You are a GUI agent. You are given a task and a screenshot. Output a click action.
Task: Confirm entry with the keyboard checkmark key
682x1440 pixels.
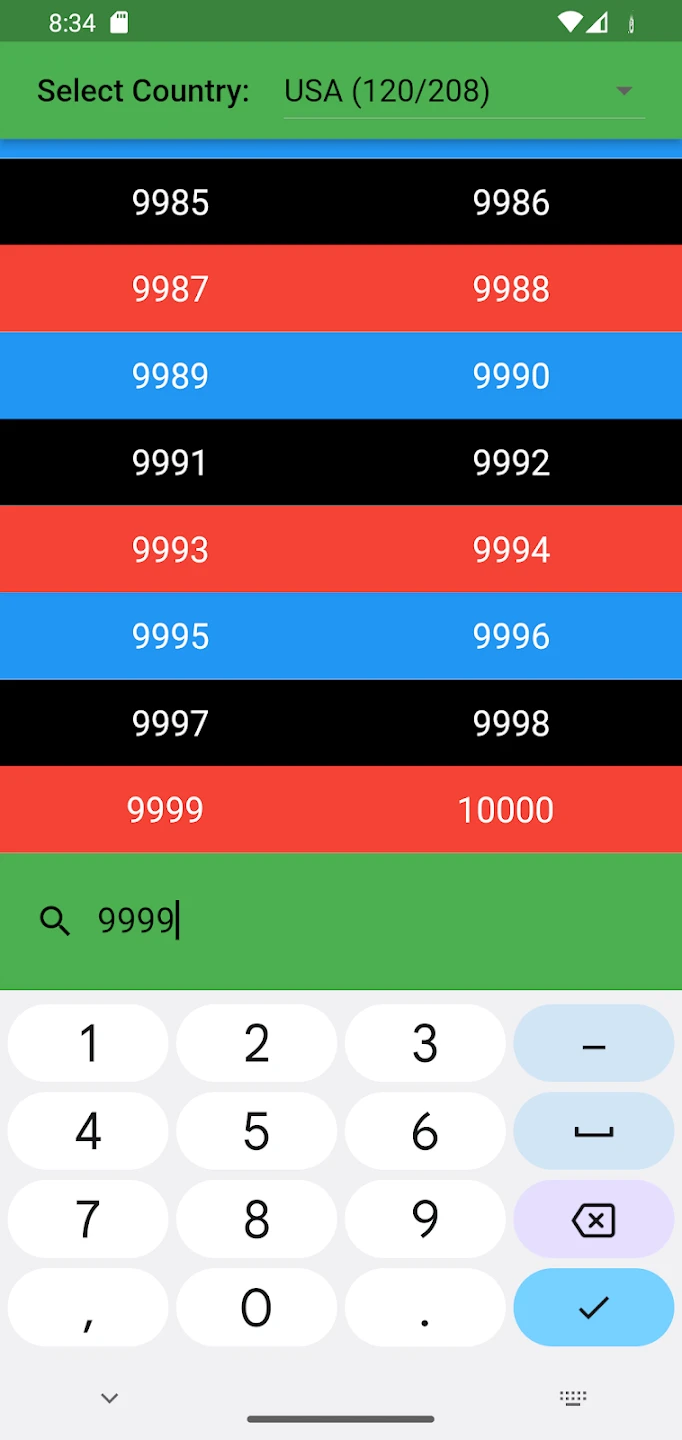(x=593, y=1307)
